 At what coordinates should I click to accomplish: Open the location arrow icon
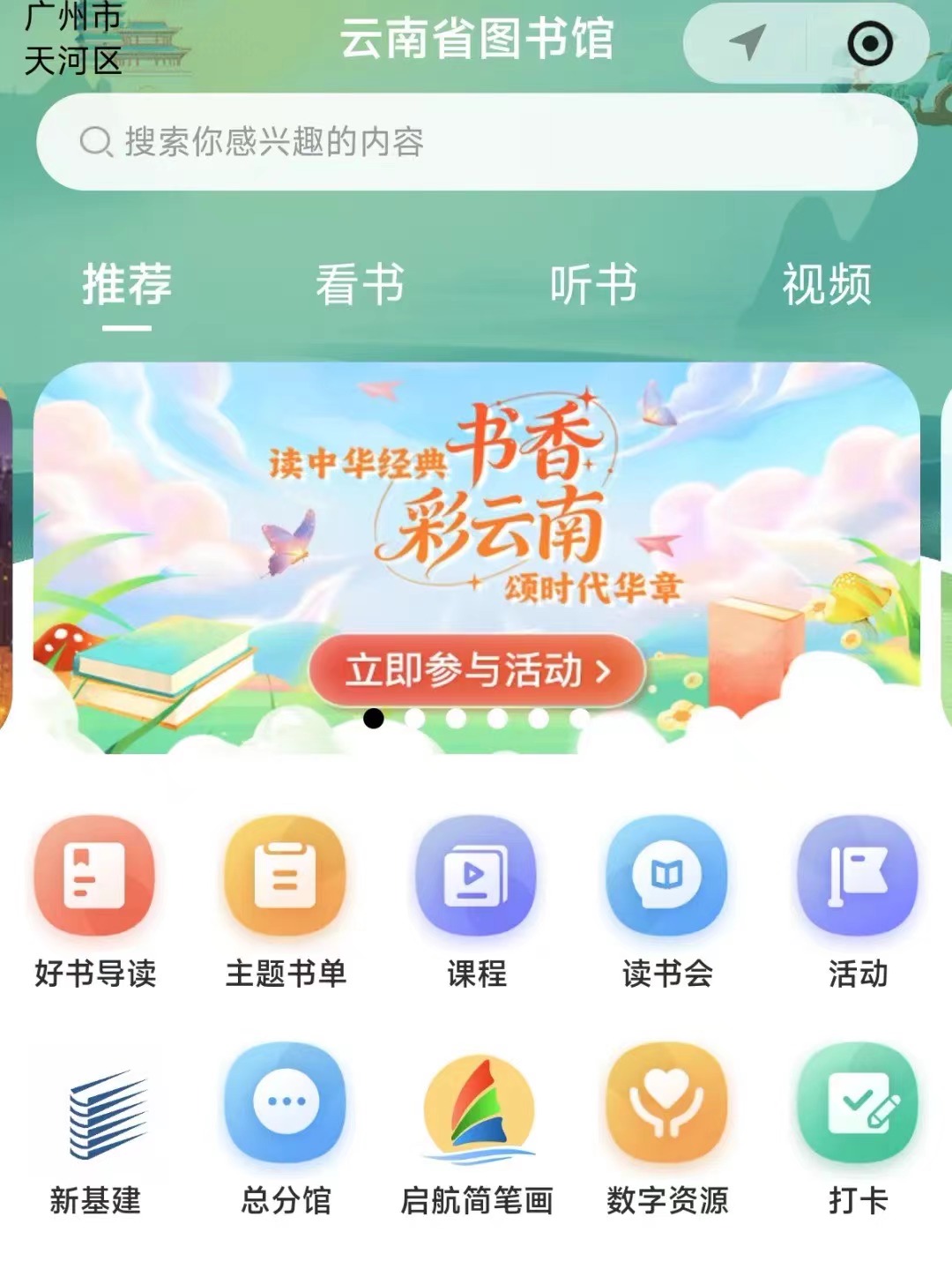(747, 43)
